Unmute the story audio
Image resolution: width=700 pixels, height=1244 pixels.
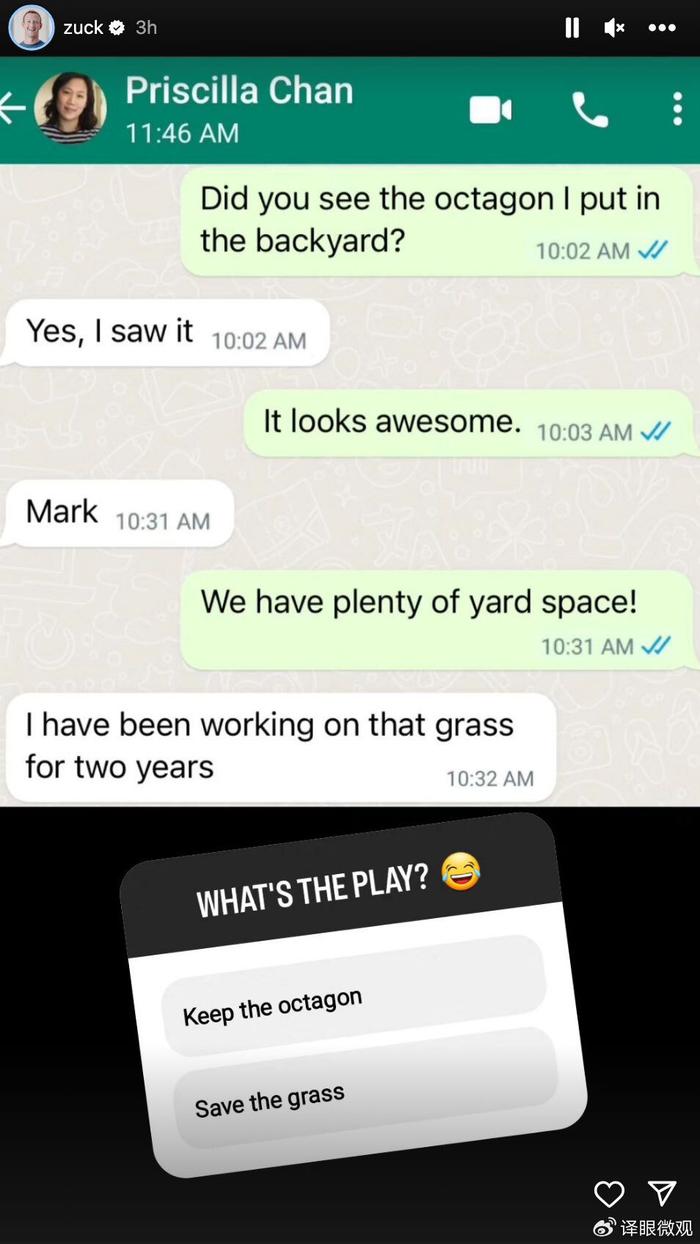click(615, 28)
